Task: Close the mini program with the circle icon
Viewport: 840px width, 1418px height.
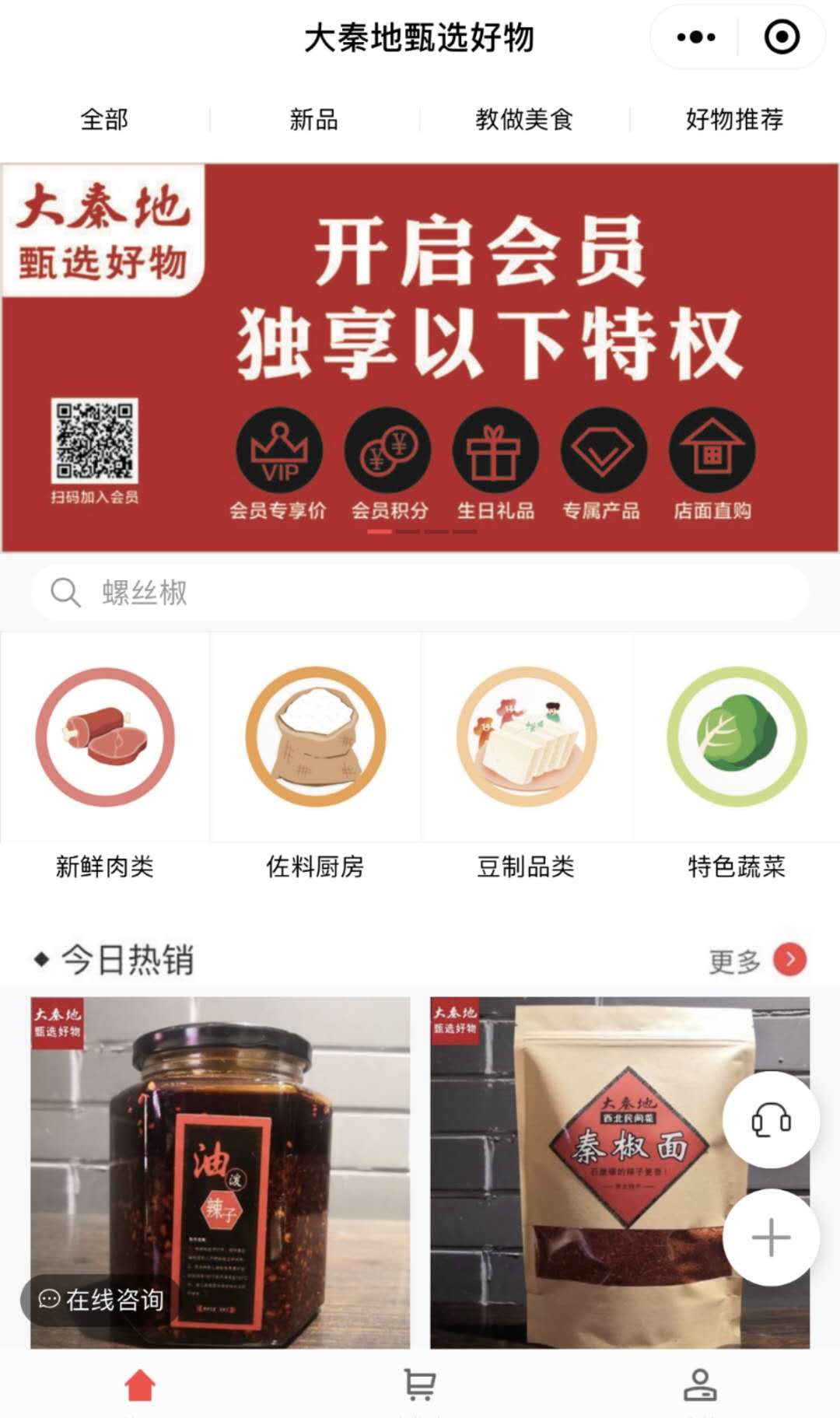Action: [781, 37]
